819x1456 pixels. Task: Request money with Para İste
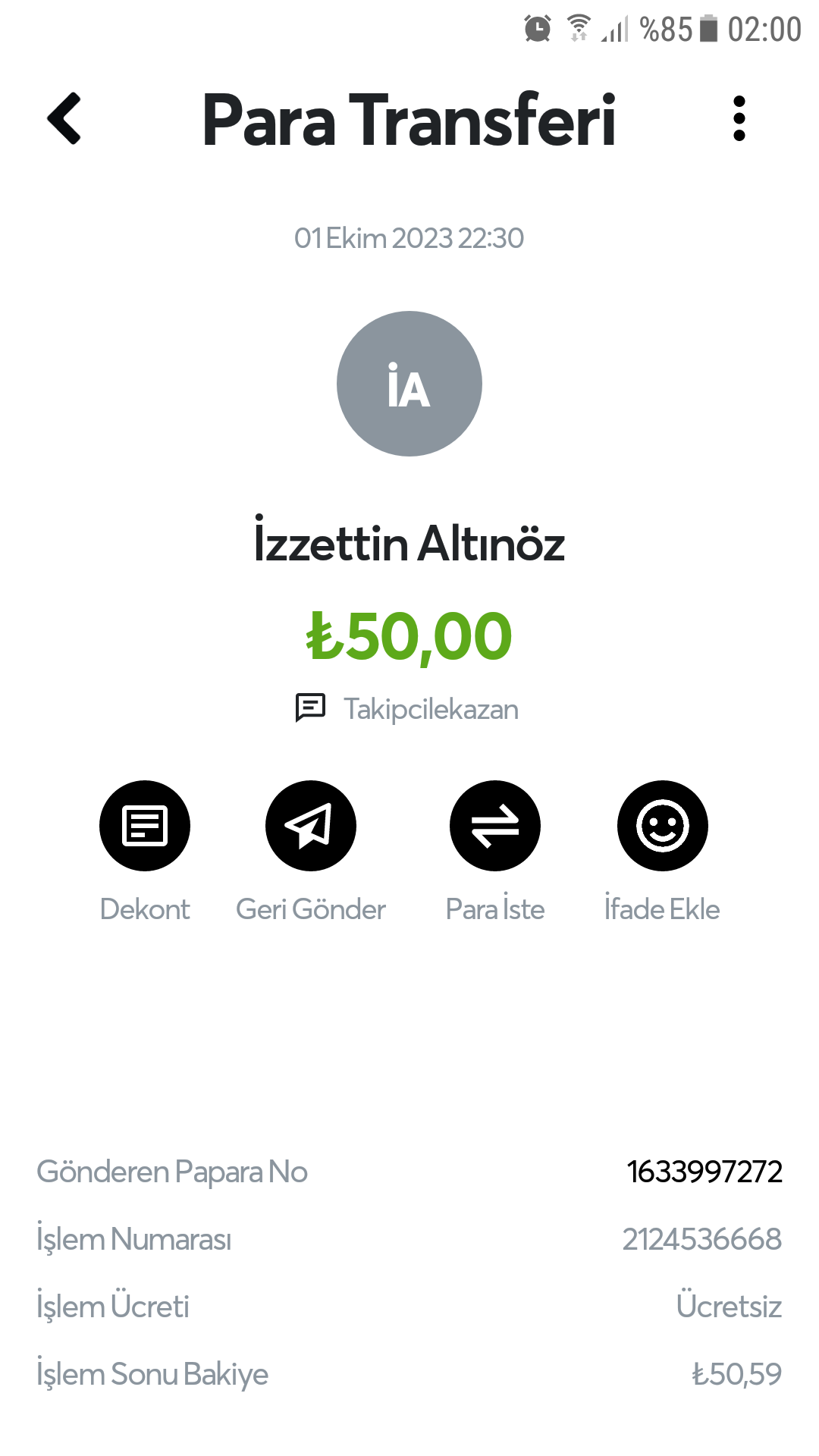click(495, 826)
